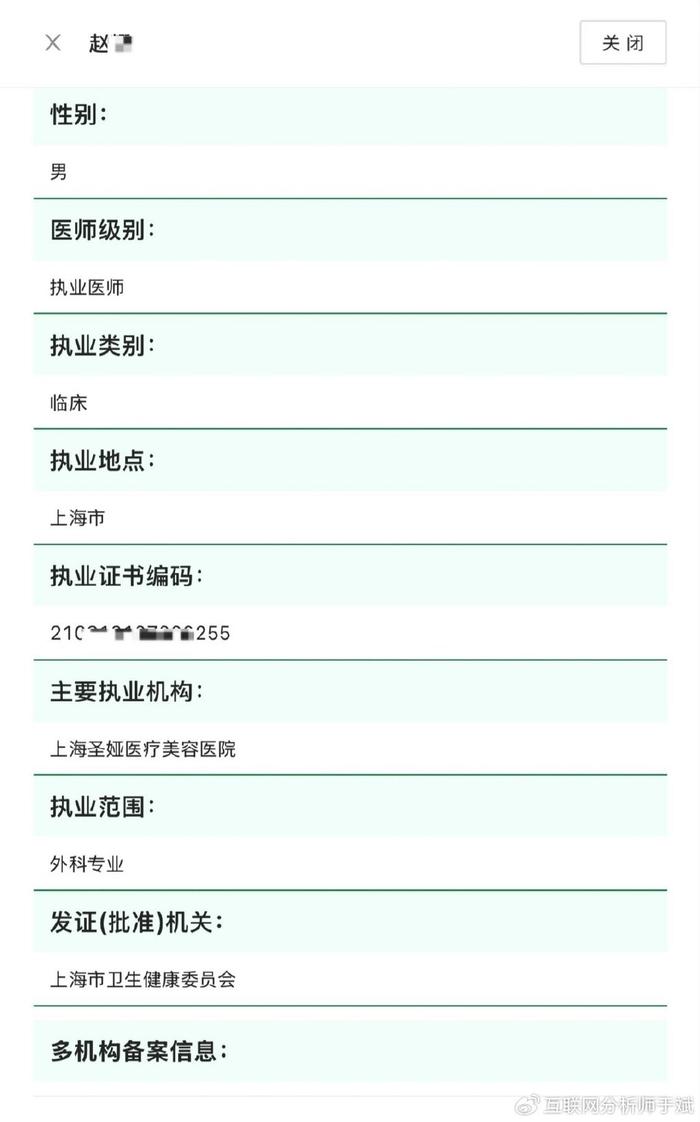
Task: Tap the 关闭 button
Action: tap(623, 43)
